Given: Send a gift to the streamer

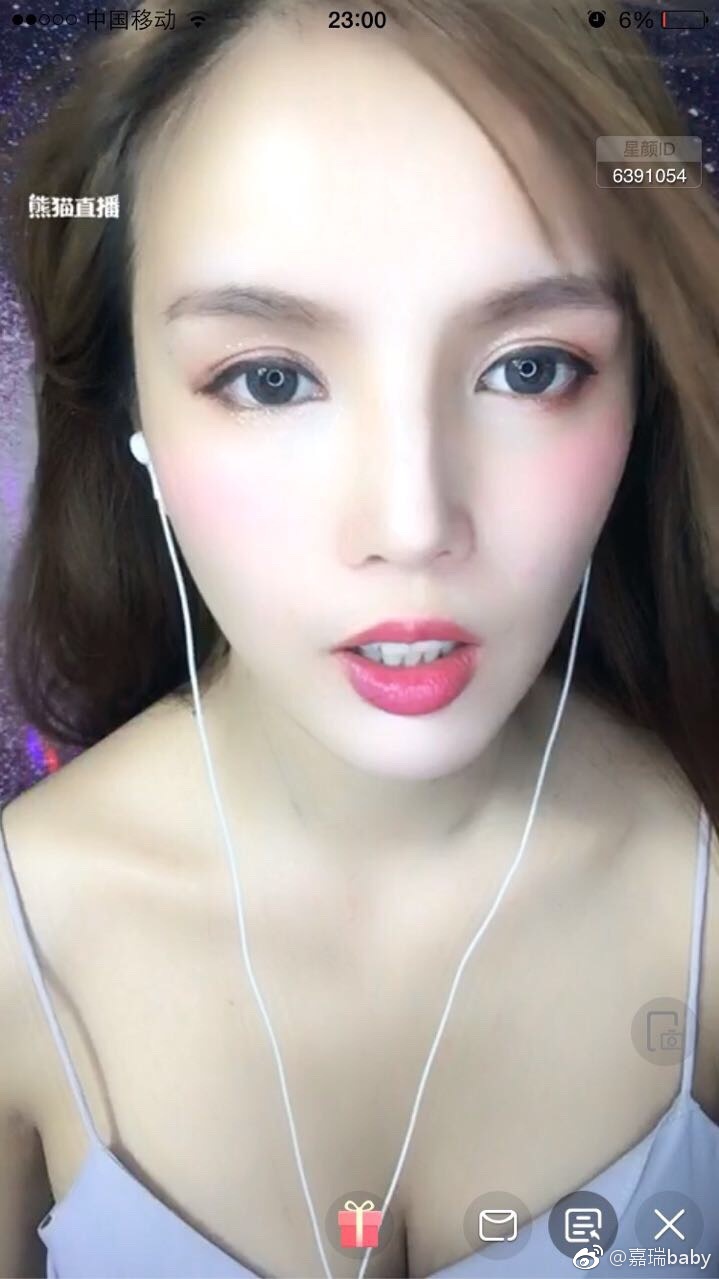Looking at the screenshot, I should pyautogui.click(x=359, y=1224).
